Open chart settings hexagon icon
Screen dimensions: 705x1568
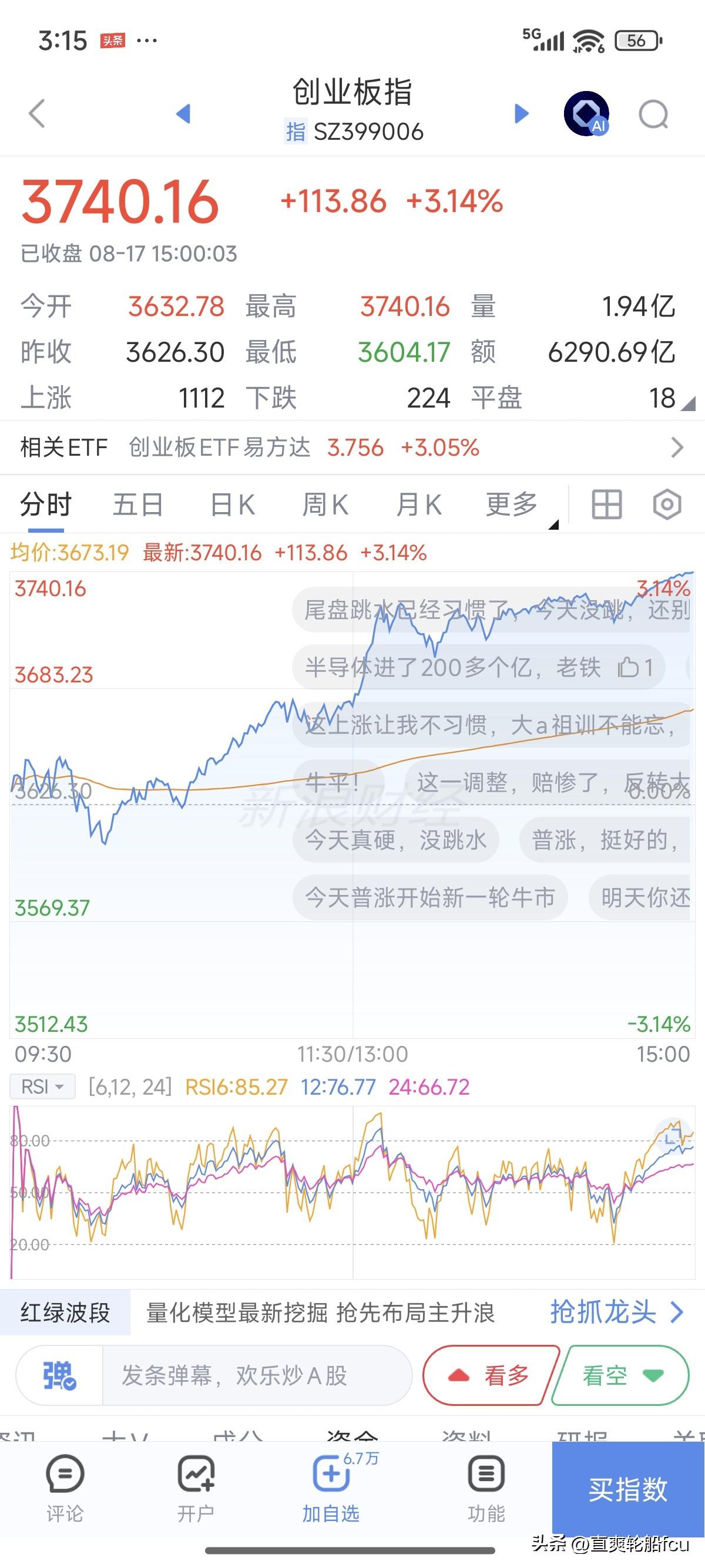tap(667, 504)
